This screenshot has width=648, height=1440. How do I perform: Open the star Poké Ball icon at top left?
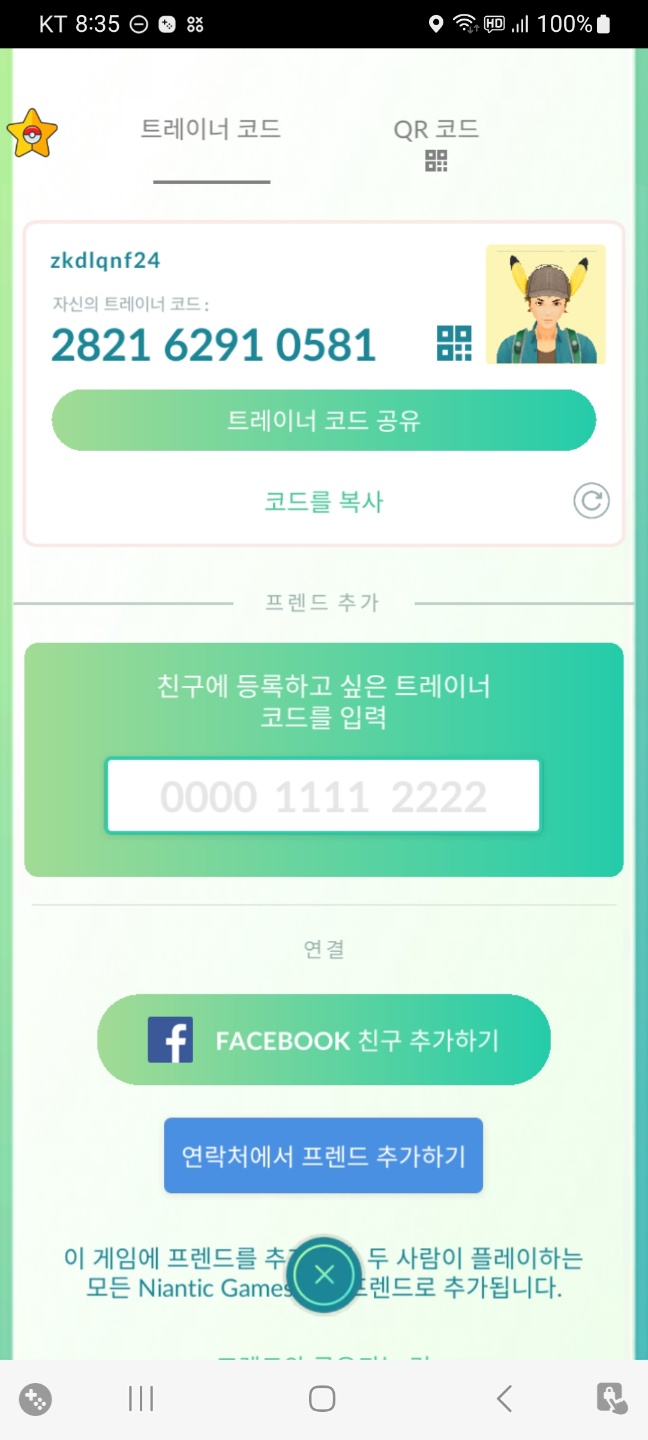tap(32, 134)
